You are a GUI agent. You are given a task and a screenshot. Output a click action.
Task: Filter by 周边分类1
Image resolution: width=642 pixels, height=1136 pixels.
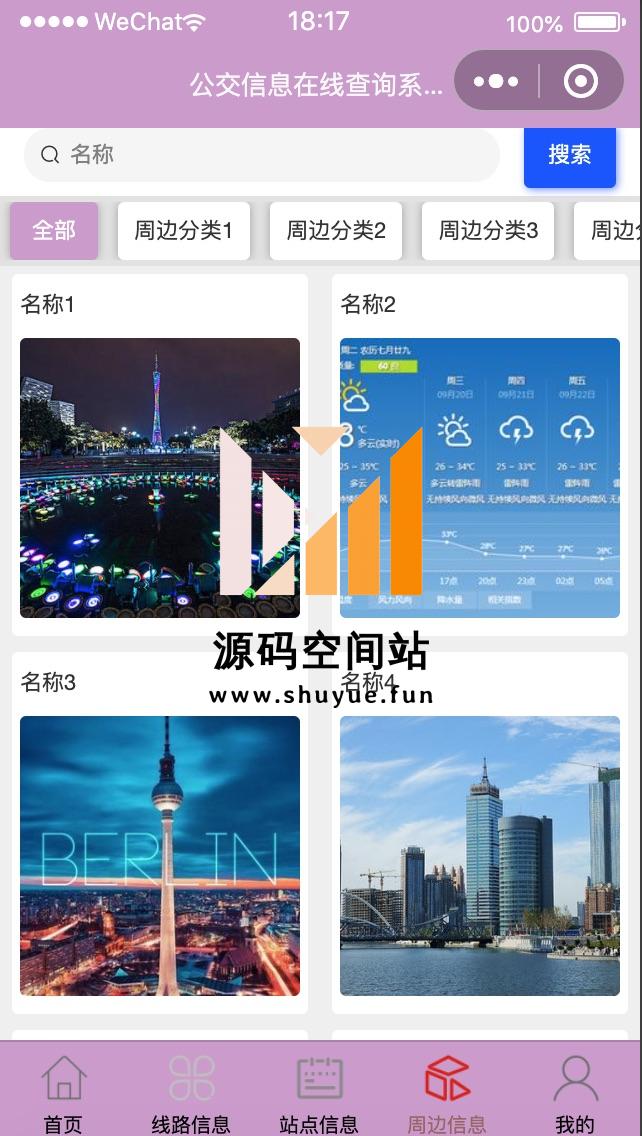click(x=184, y=231)
